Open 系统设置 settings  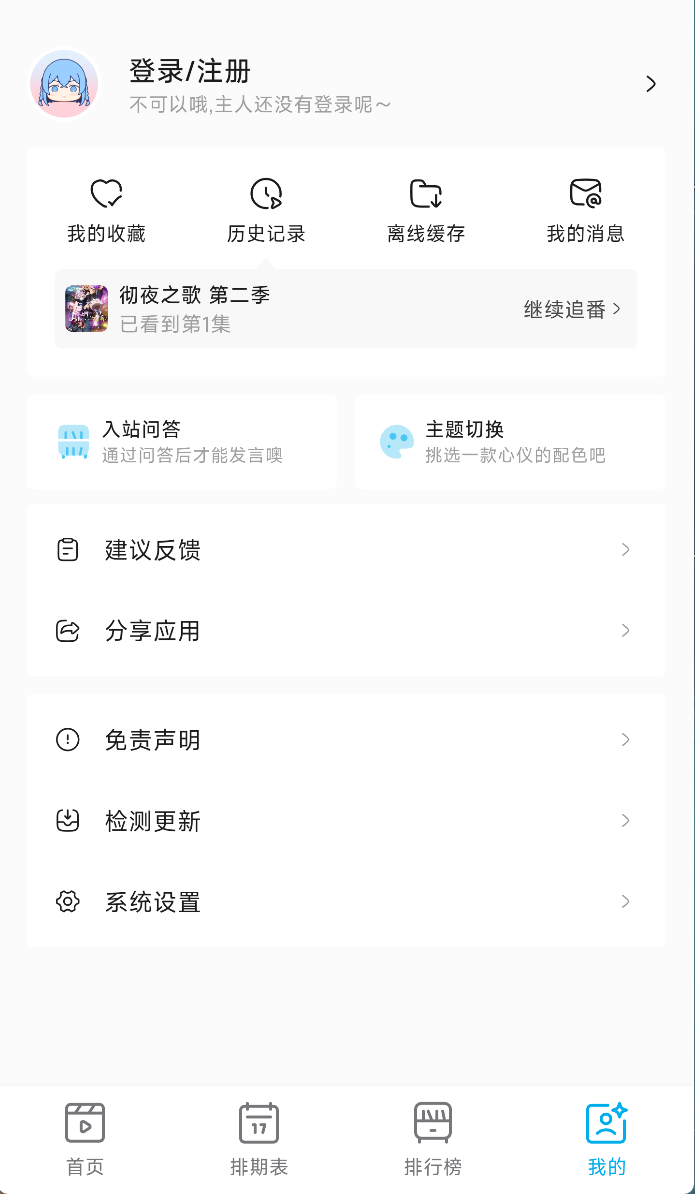pyautogui.click(x=345, y=902)
